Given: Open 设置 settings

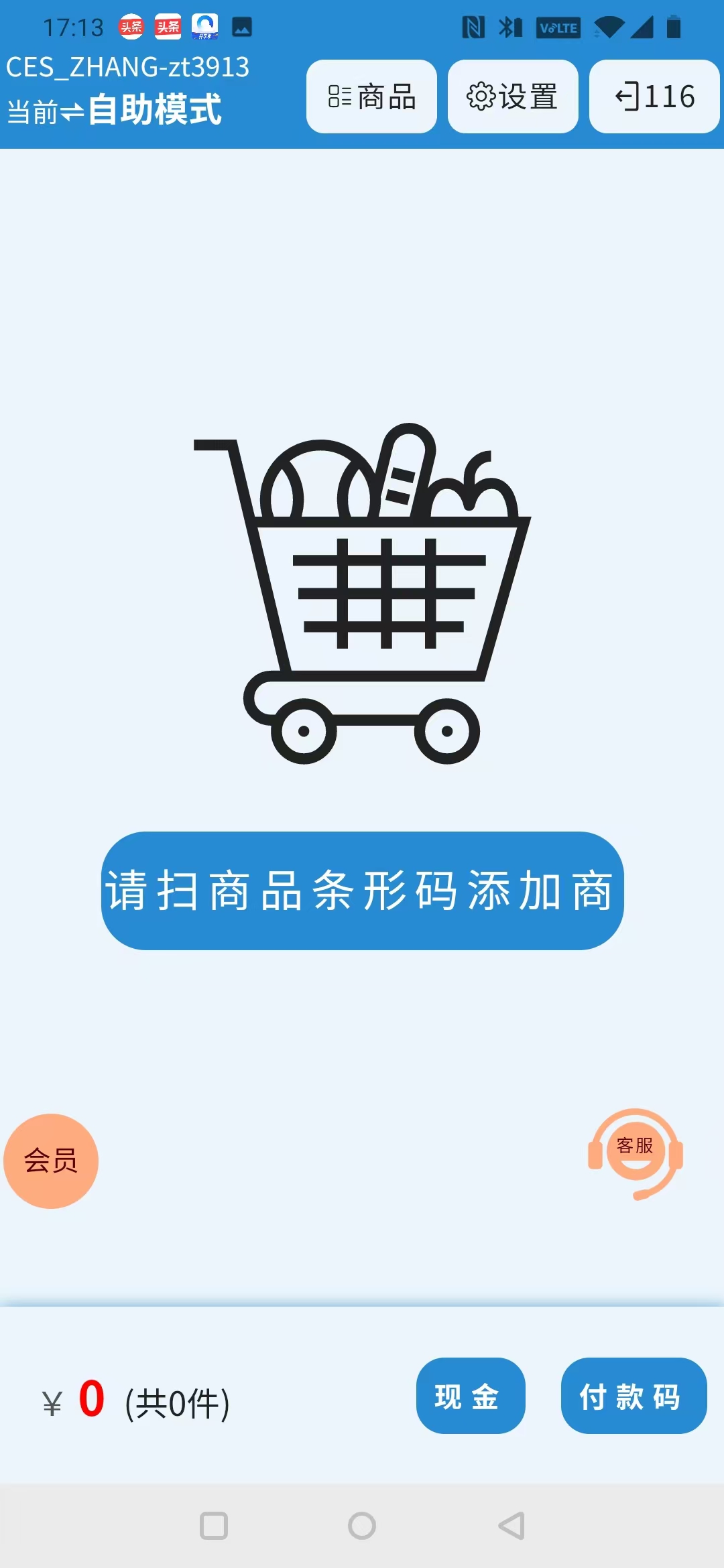Looking at the screenshot, I should (513, 96).
